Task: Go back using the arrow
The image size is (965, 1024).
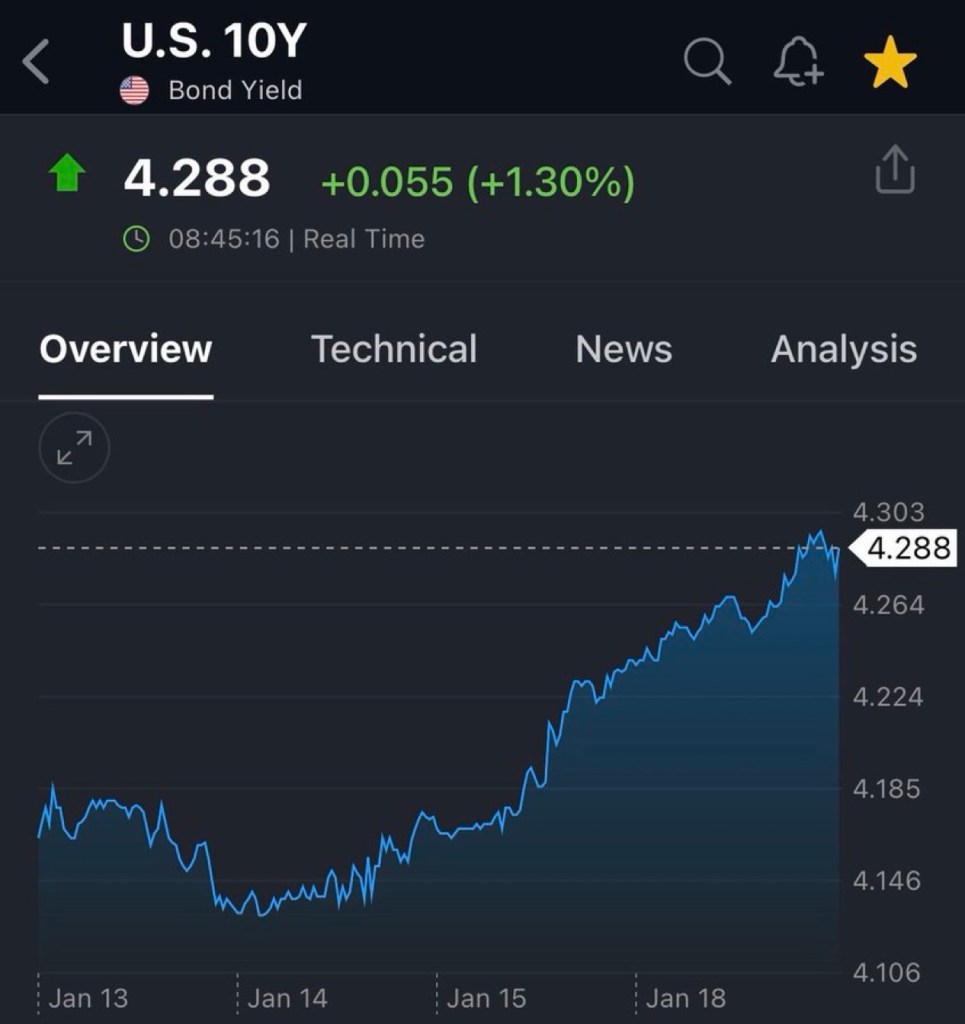Action: click(x=36, y=64)
